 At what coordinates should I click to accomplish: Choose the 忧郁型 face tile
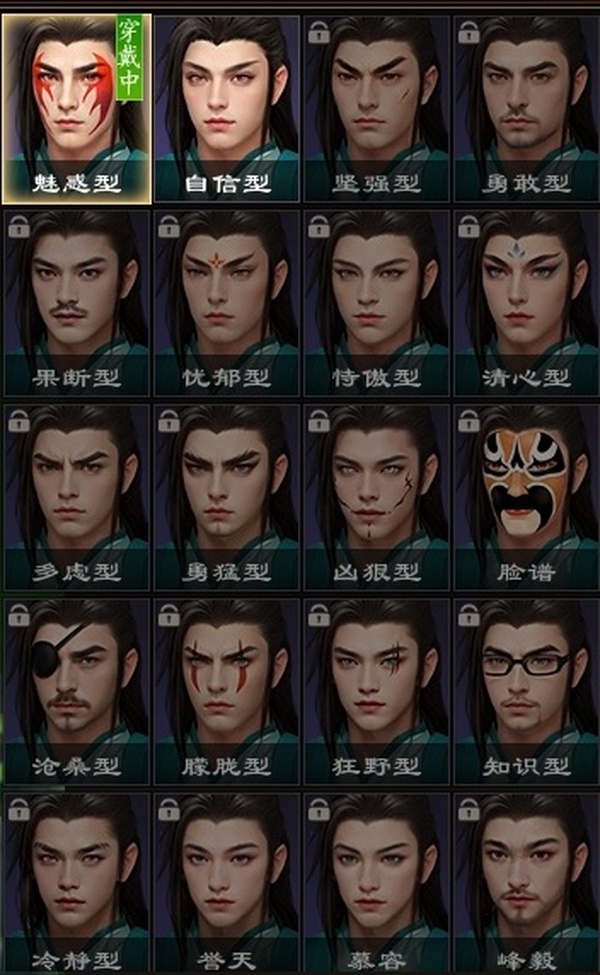point(226,302)
